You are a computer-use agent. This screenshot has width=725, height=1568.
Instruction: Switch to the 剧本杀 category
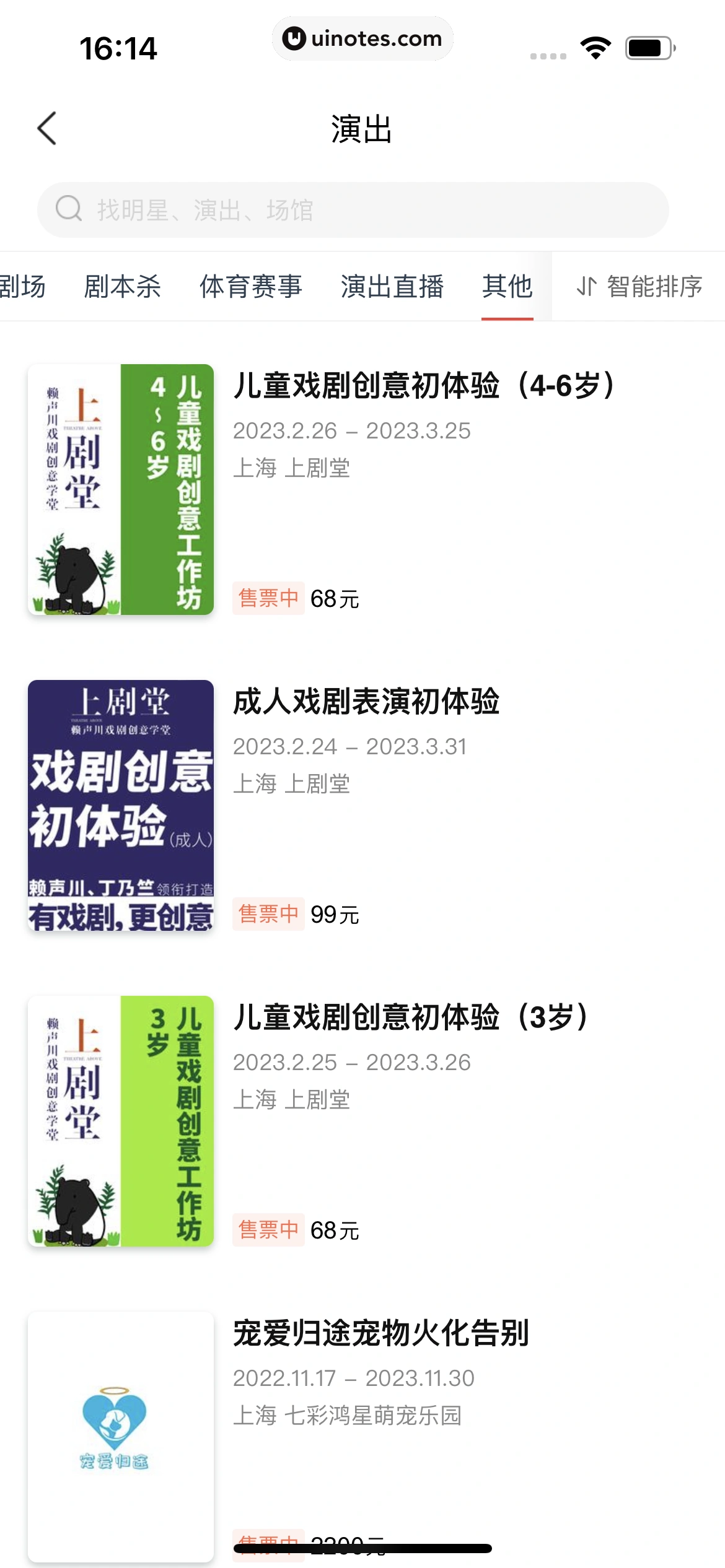pyautogui.click(x=122, y=287)
